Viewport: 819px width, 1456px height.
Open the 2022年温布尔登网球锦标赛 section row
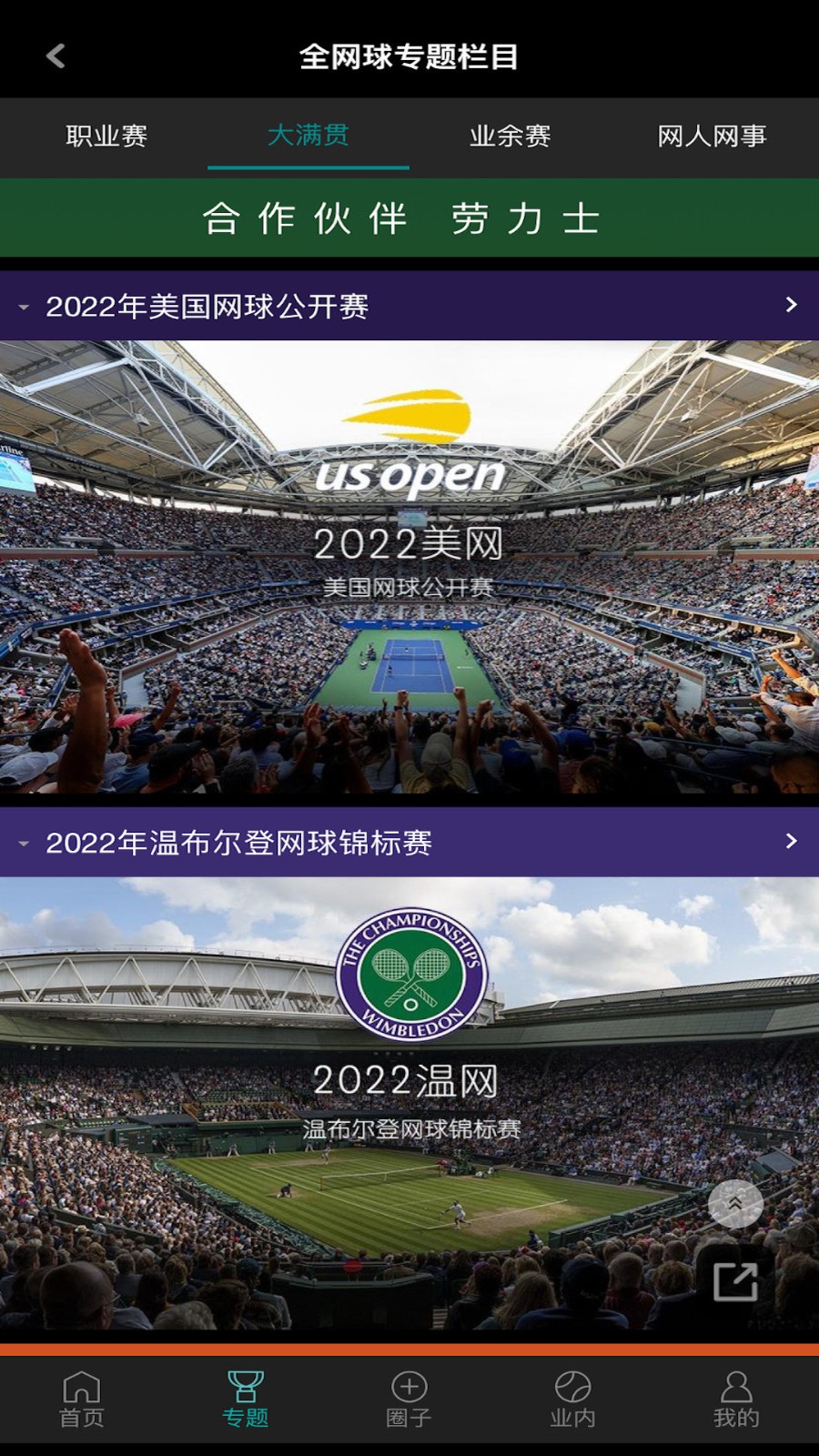pyautogui.click(x=409, y=843)
